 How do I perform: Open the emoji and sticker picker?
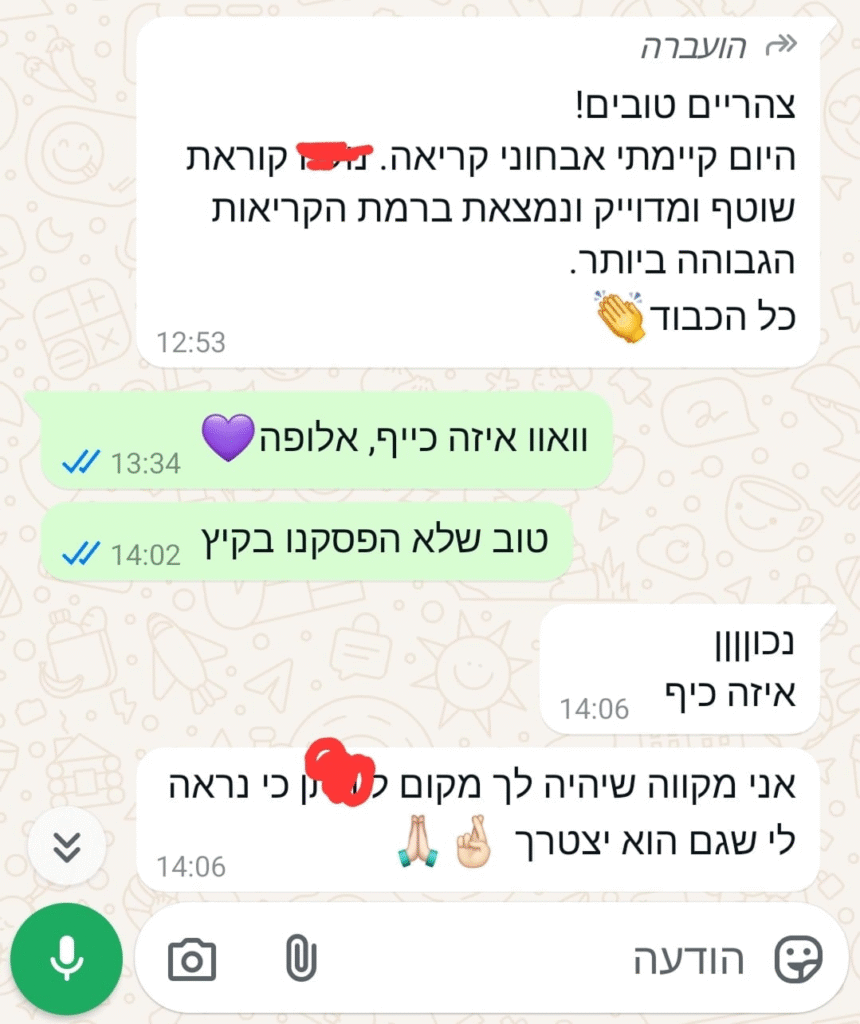pos(800,961)
